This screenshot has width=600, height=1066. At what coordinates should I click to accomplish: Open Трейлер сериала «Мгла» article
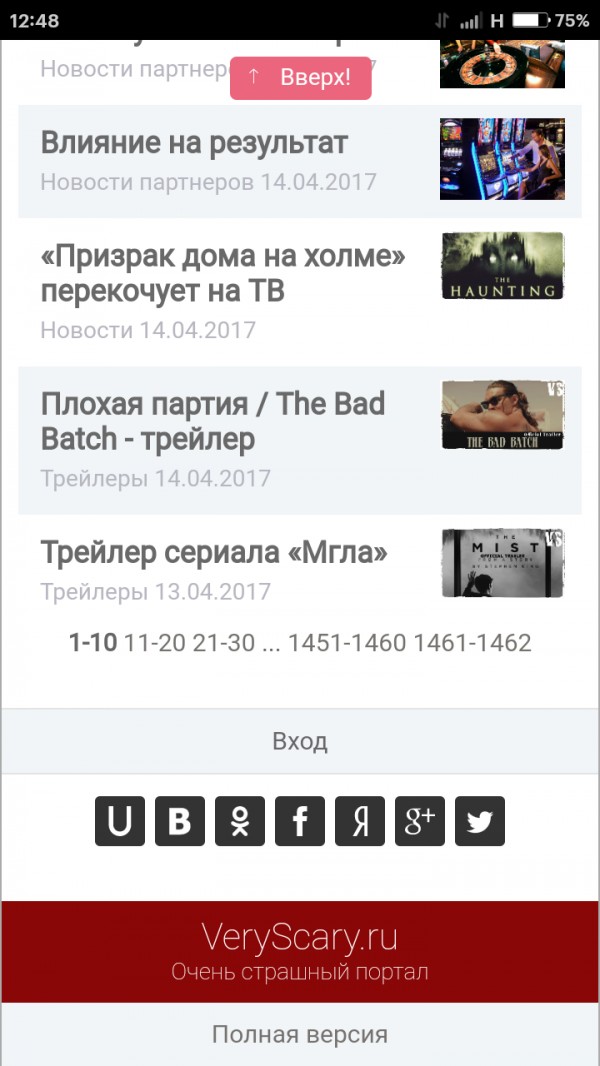213,552
